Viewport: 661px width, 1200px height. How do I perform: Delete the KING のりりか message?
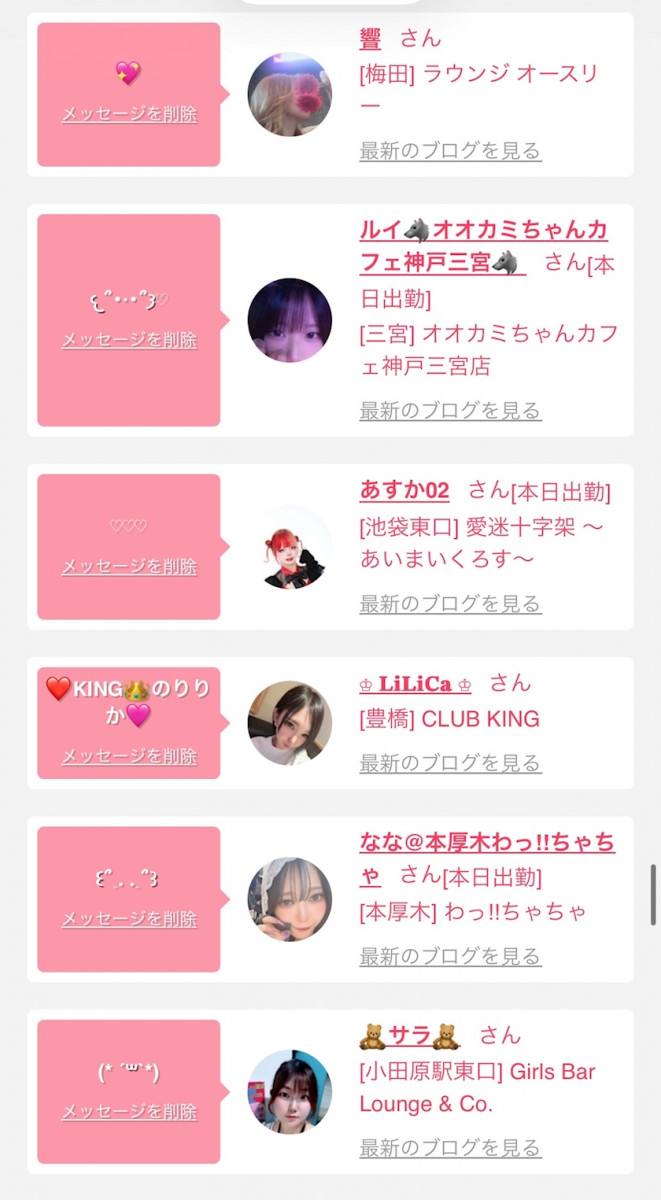[129, 756]
